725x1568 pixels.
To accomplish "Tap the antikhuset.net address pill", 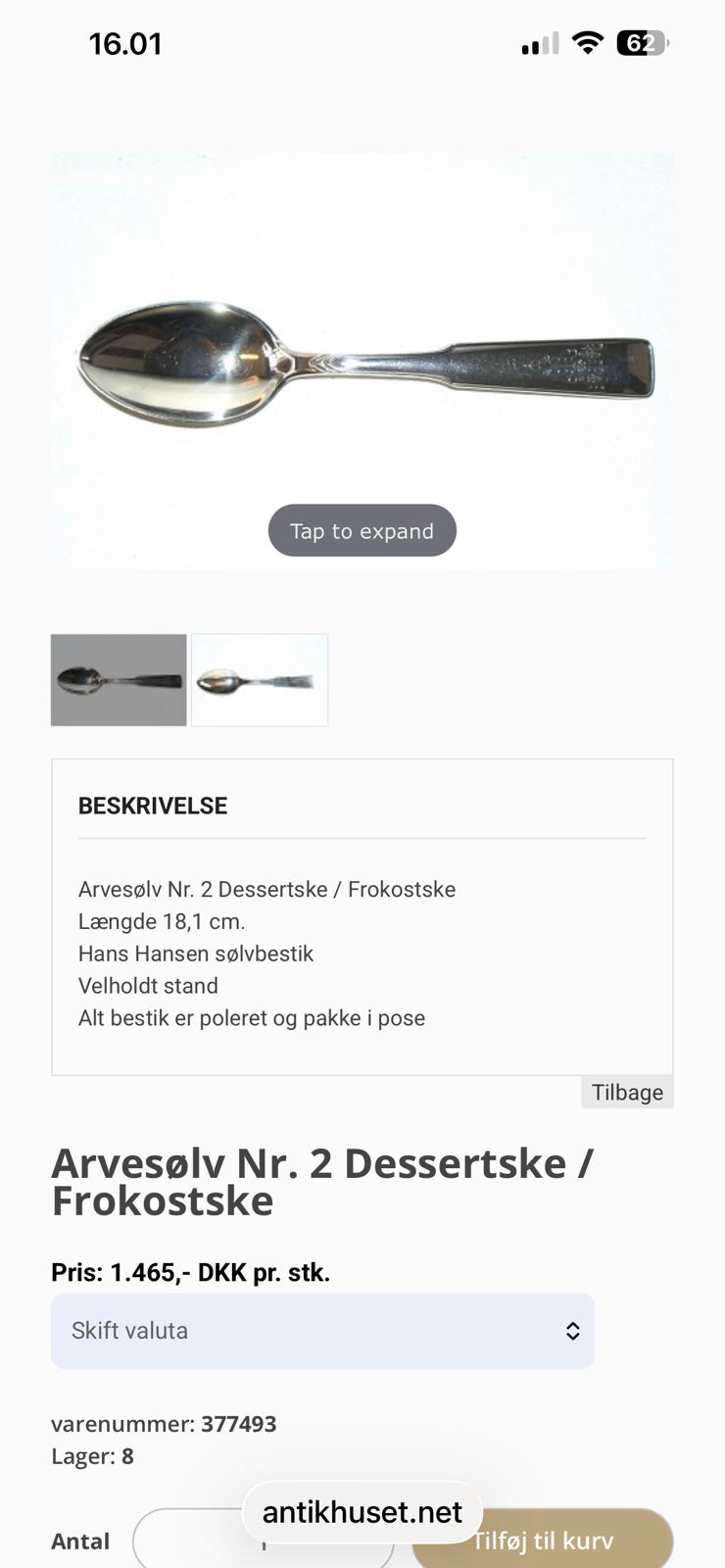I will (x=362, y=1512).
